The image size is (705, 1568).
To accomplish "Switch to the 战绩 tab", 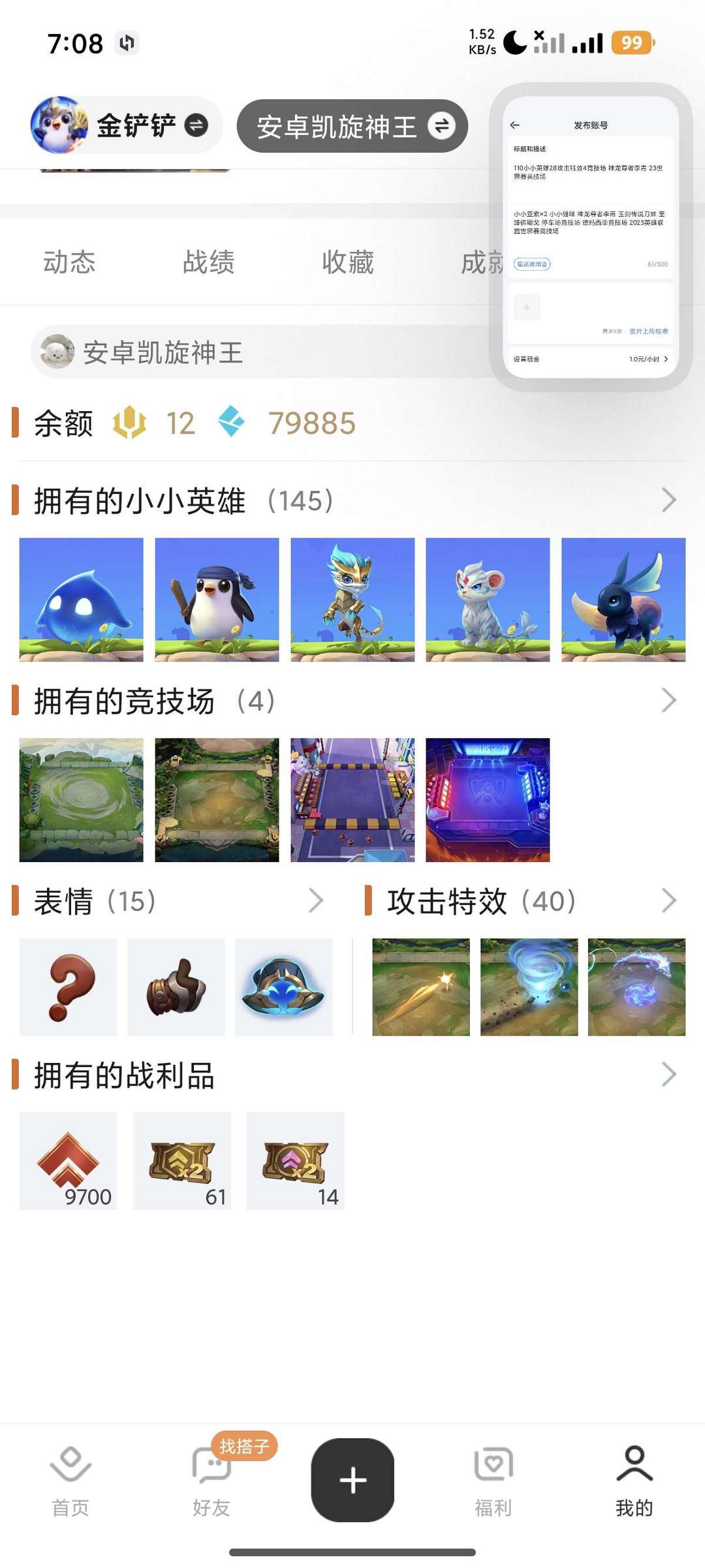I will click(208, 262).
